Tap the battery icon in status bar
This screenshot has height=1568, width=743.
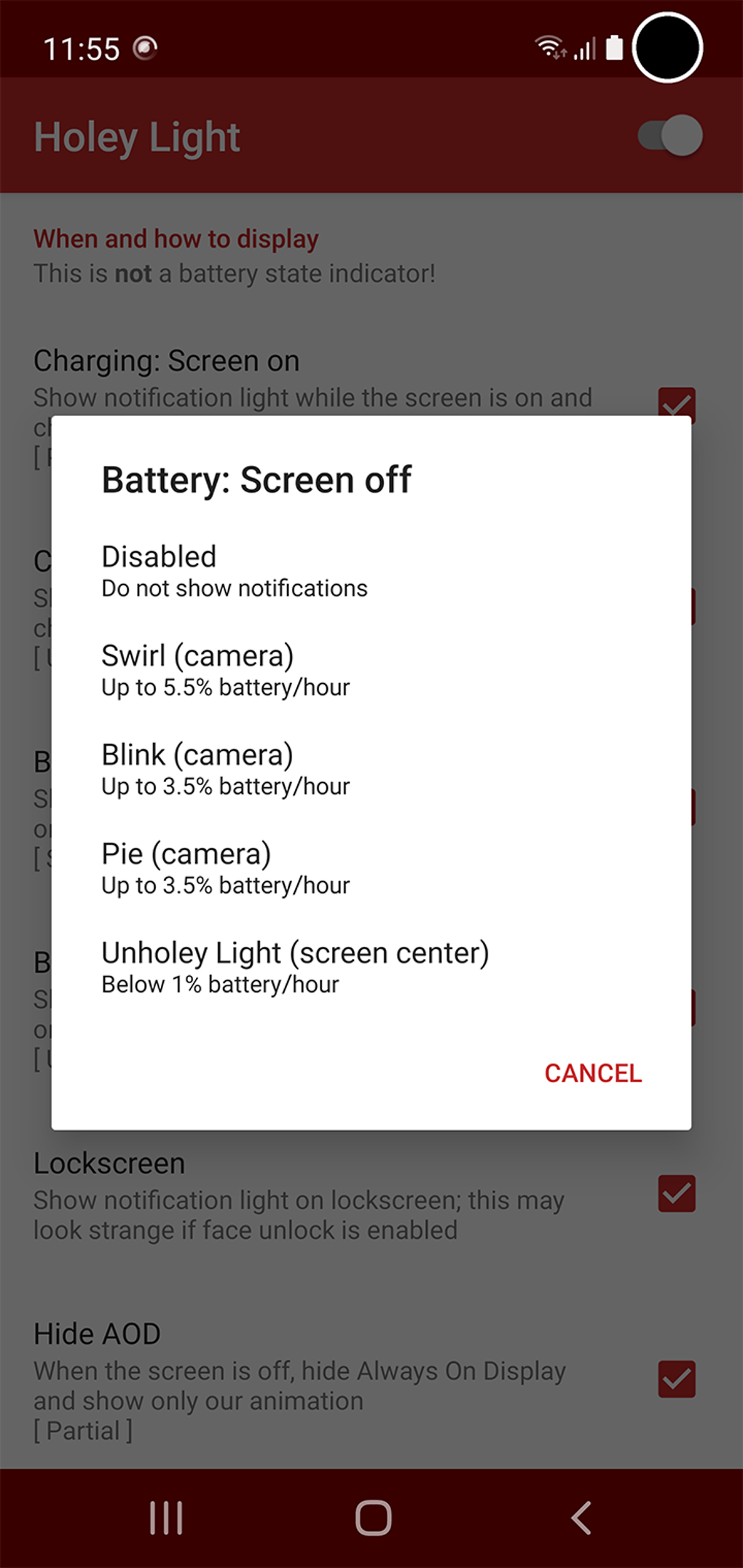(614, 47)
